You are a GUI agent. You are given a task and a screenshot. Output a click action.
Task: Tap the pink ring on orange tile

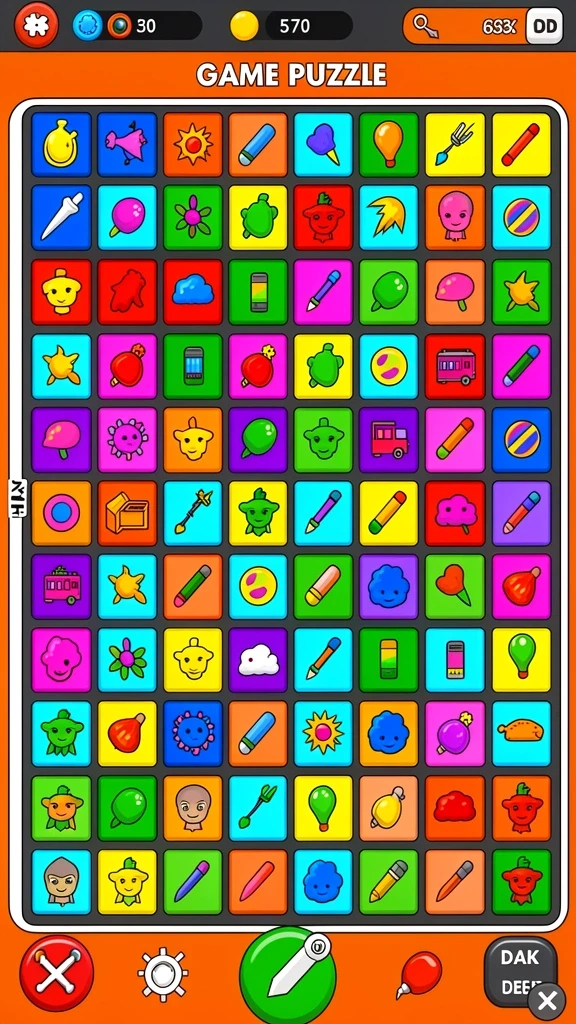pyautogui.click(x=61, y=513)
